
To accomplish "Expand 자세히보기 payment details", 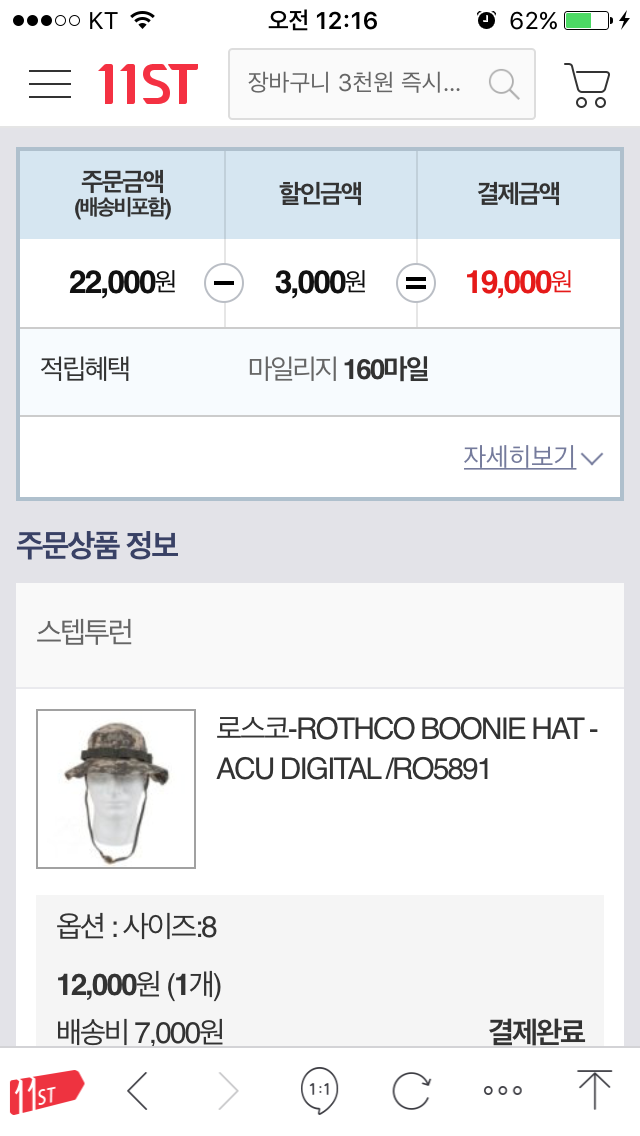I will [532, 458].
